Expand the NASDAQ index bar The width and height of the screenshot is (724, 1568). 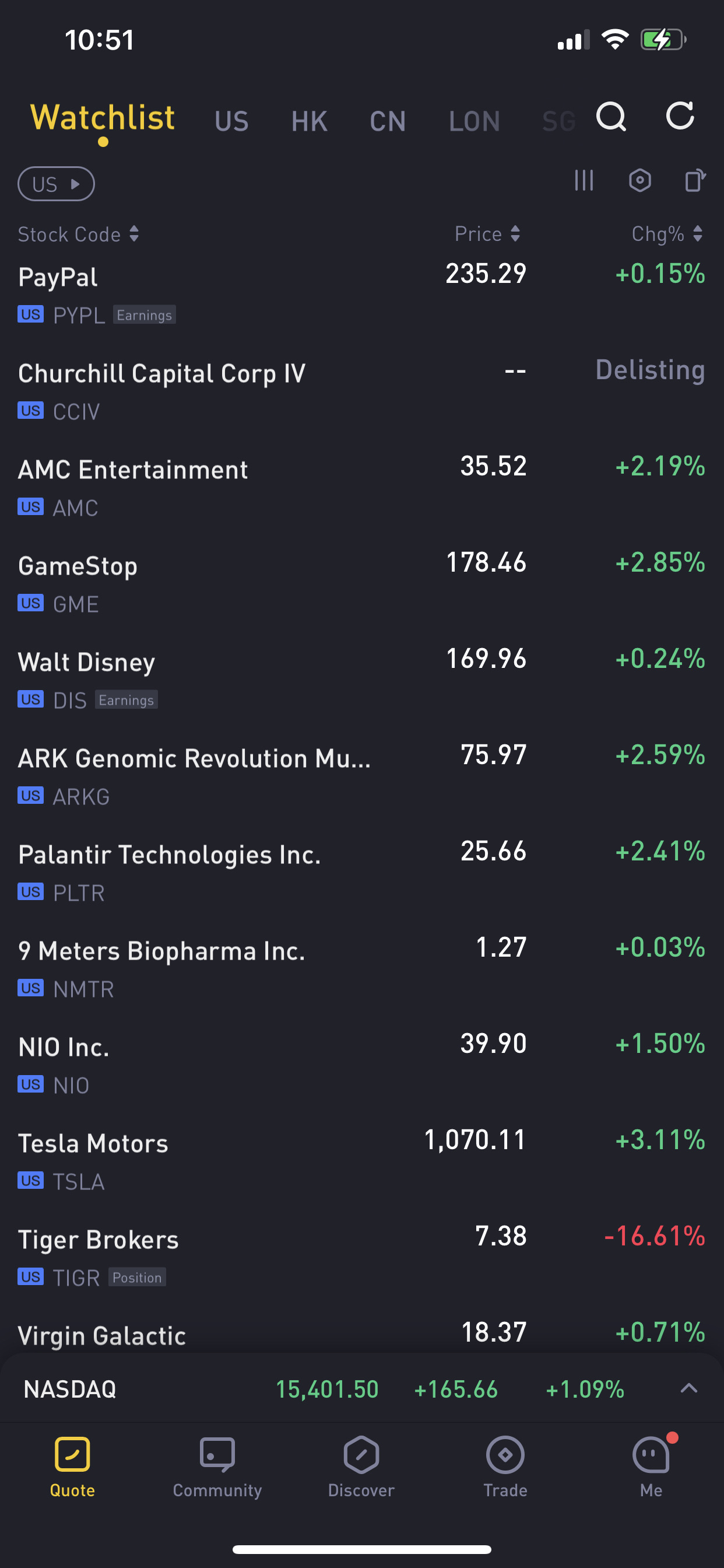pos(688,1388)
